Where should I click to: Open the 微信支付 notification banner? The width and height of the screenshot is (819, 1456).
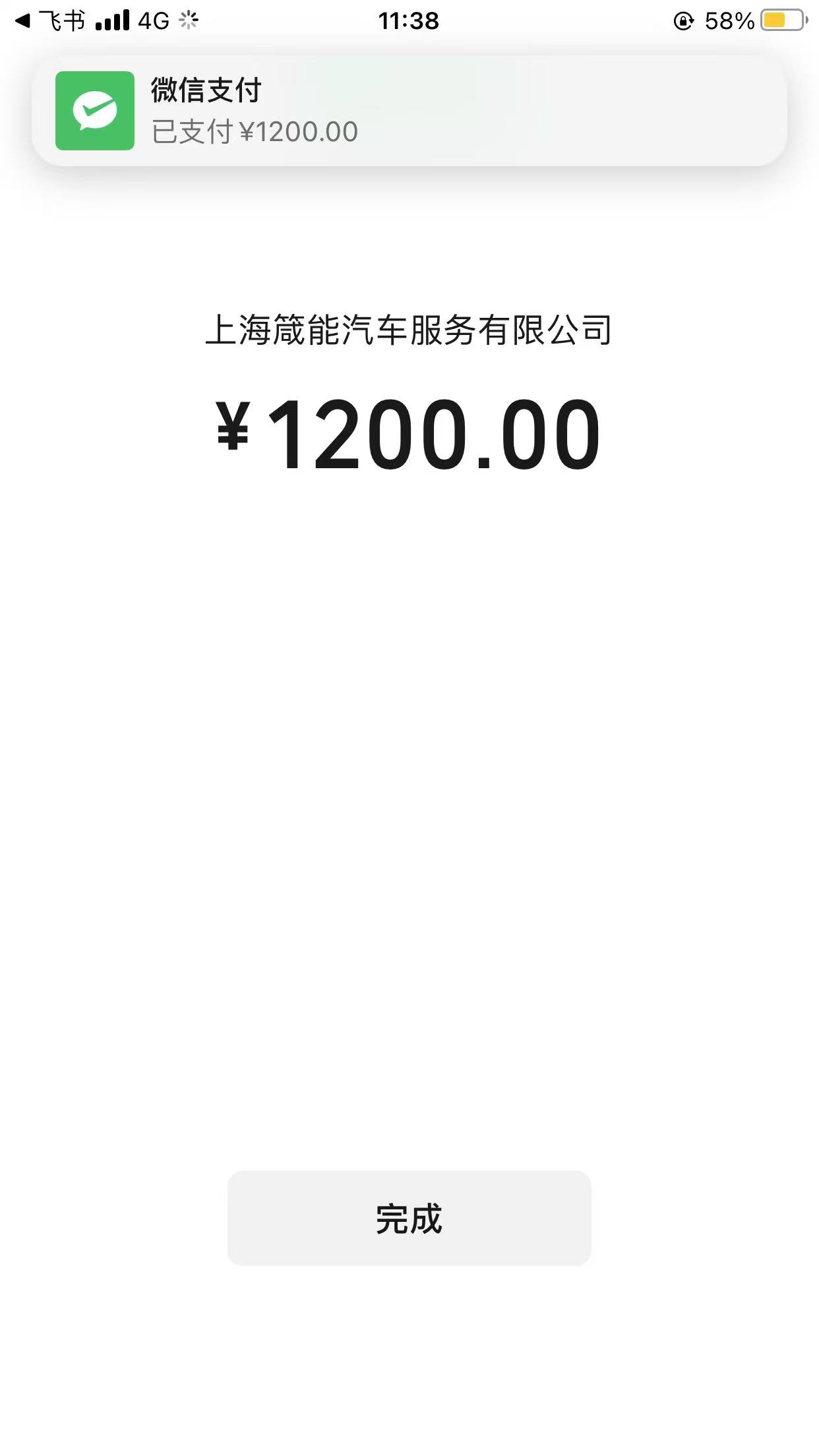[x=409, y=111]
